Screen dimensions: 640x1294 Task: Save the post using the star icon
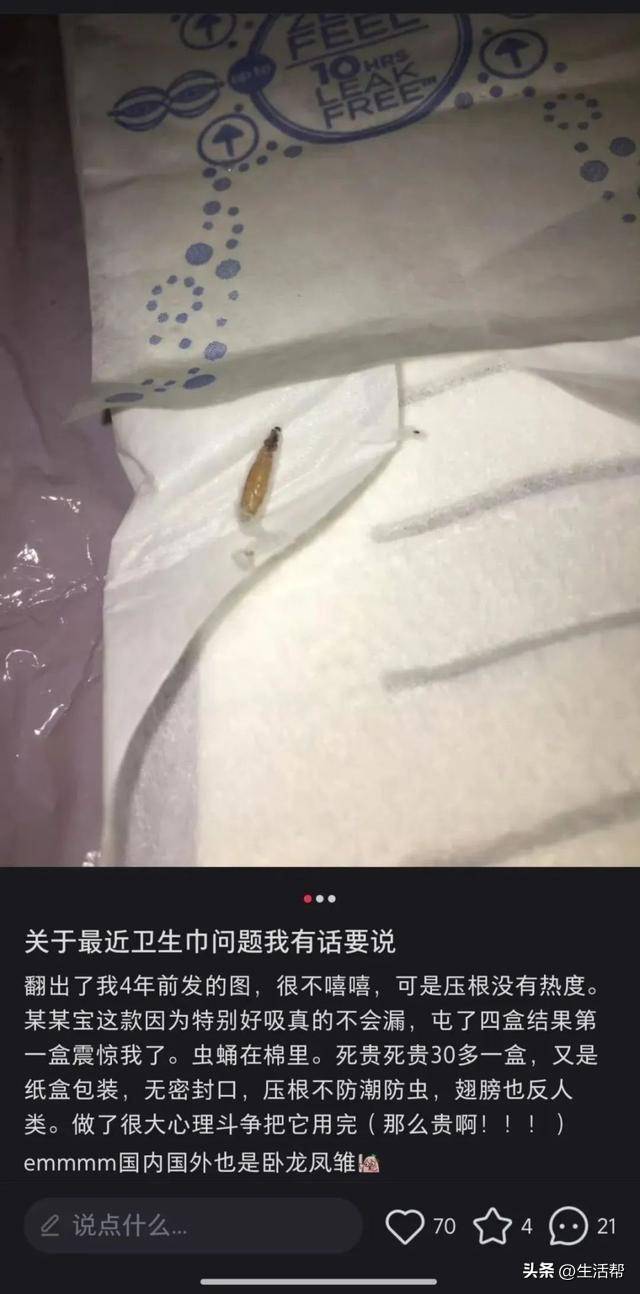491,1226
